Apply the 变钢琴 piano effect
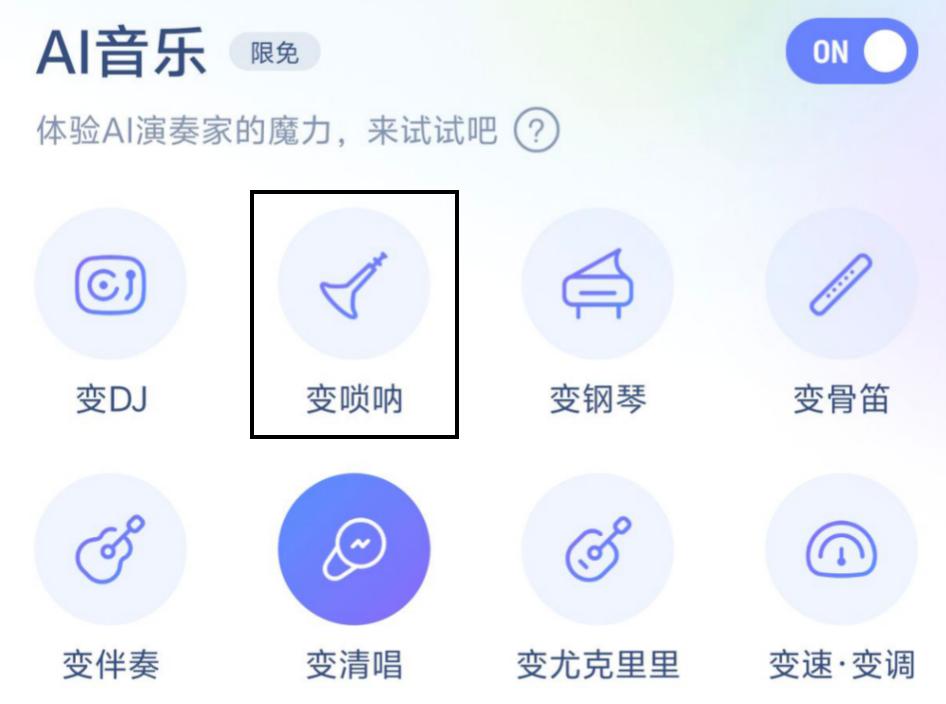946x704 pixels. tap(597, 284)
